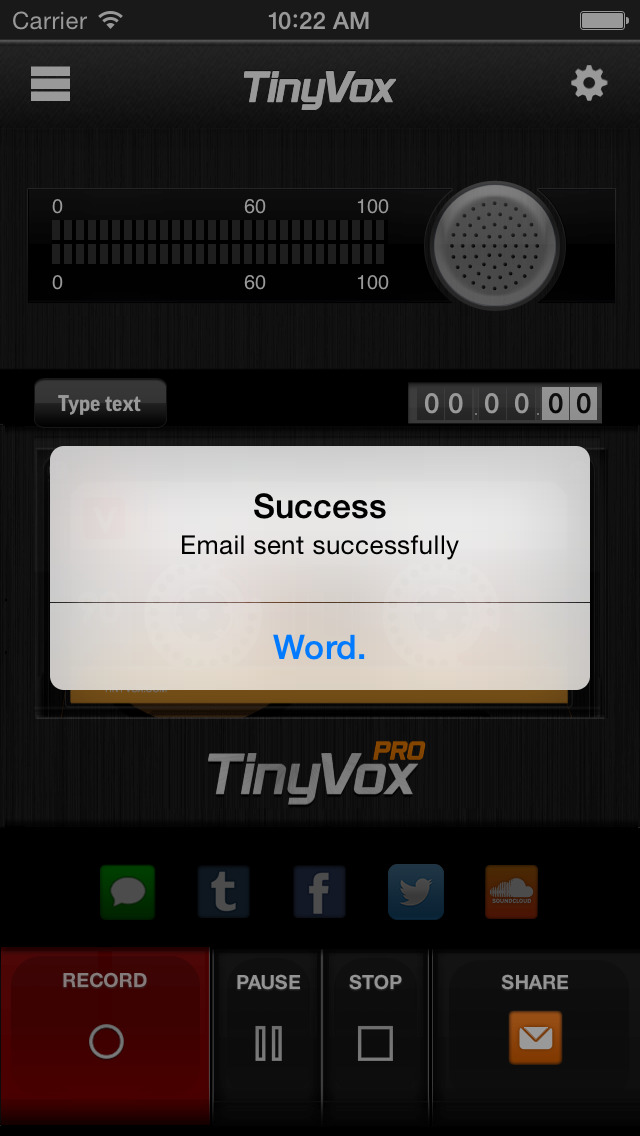This screenshot has height=1136, width=640.
Task: Share recording via email
Action: click(535, 1037)
